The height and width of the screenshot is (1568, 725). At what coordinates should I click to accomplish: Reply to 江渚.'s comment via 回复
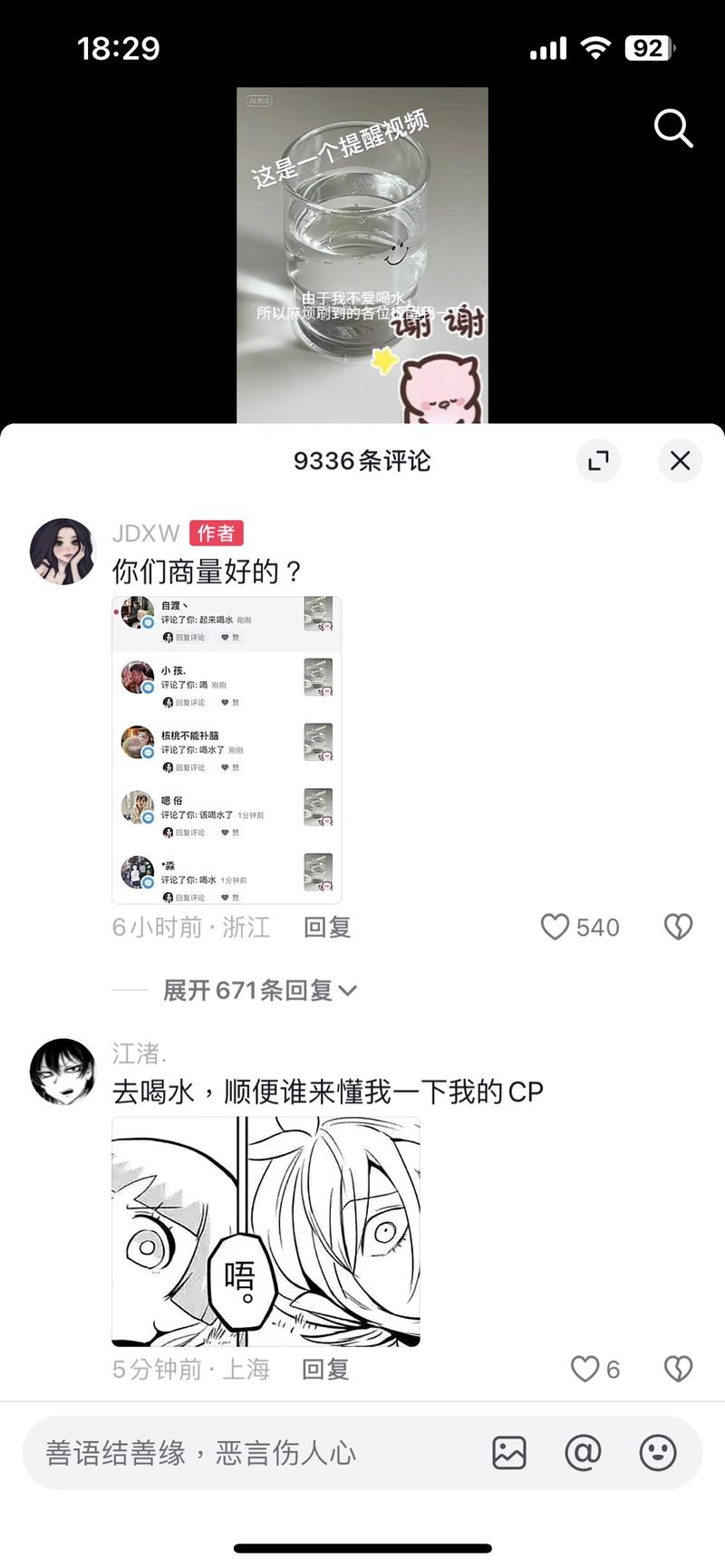tap(325, 1370)
